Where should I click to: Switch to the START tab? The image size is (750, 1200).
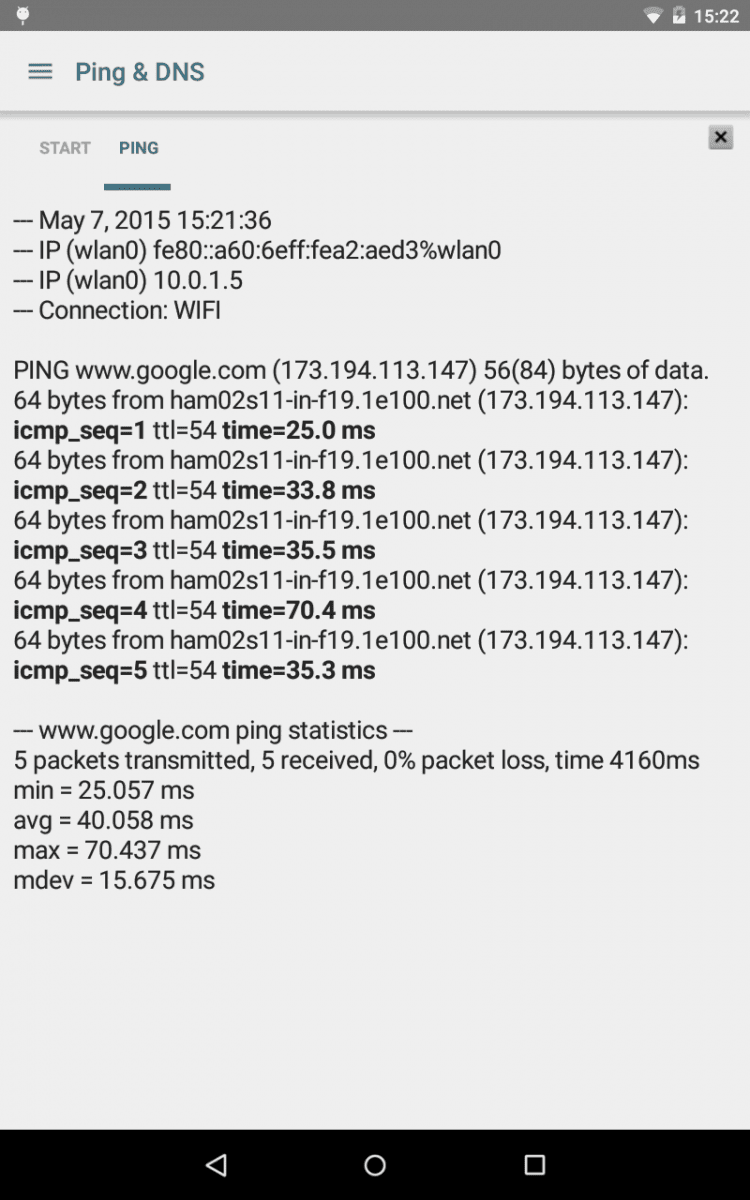[x=65, y=148]
